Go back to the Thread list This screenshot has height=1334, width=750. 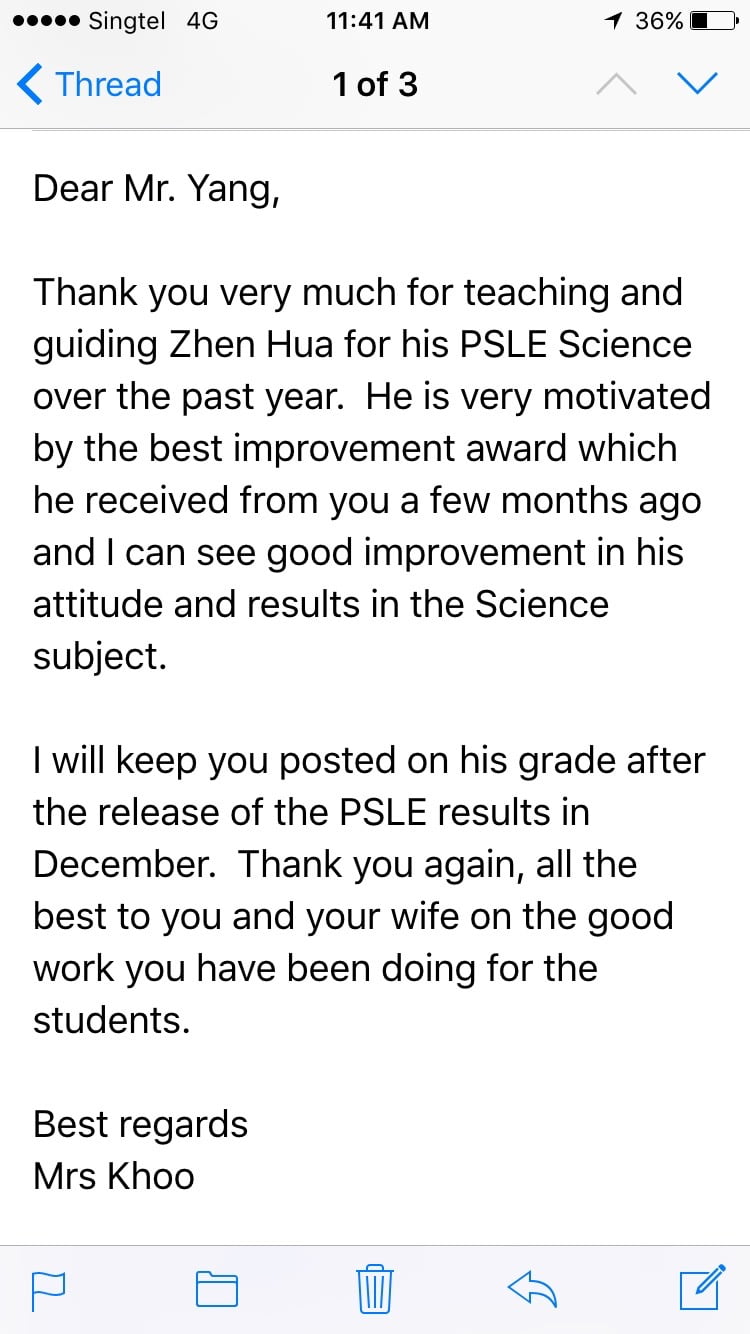(x=90, y=85)
